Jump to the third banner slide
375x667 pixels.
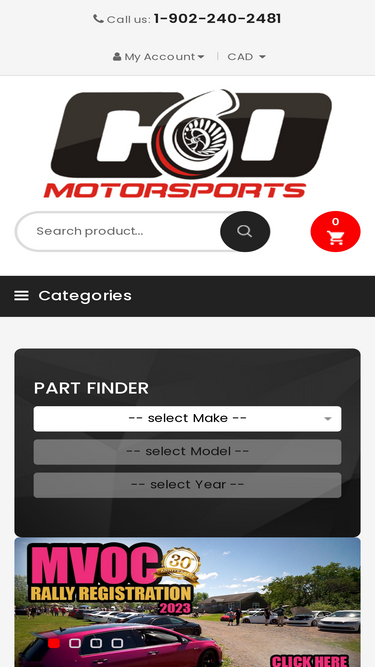pos(96,643)
